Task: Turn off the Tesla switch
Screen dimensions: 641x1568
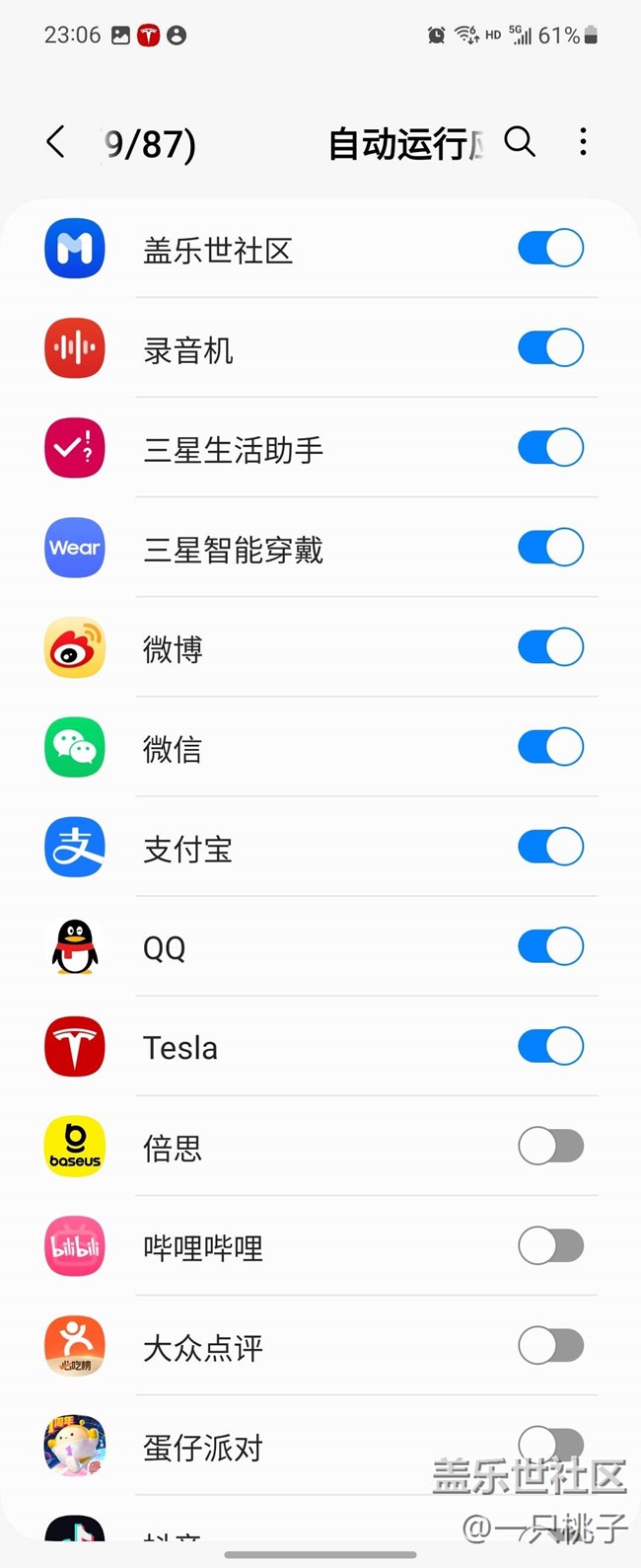Action: [x=550, y=1046]
